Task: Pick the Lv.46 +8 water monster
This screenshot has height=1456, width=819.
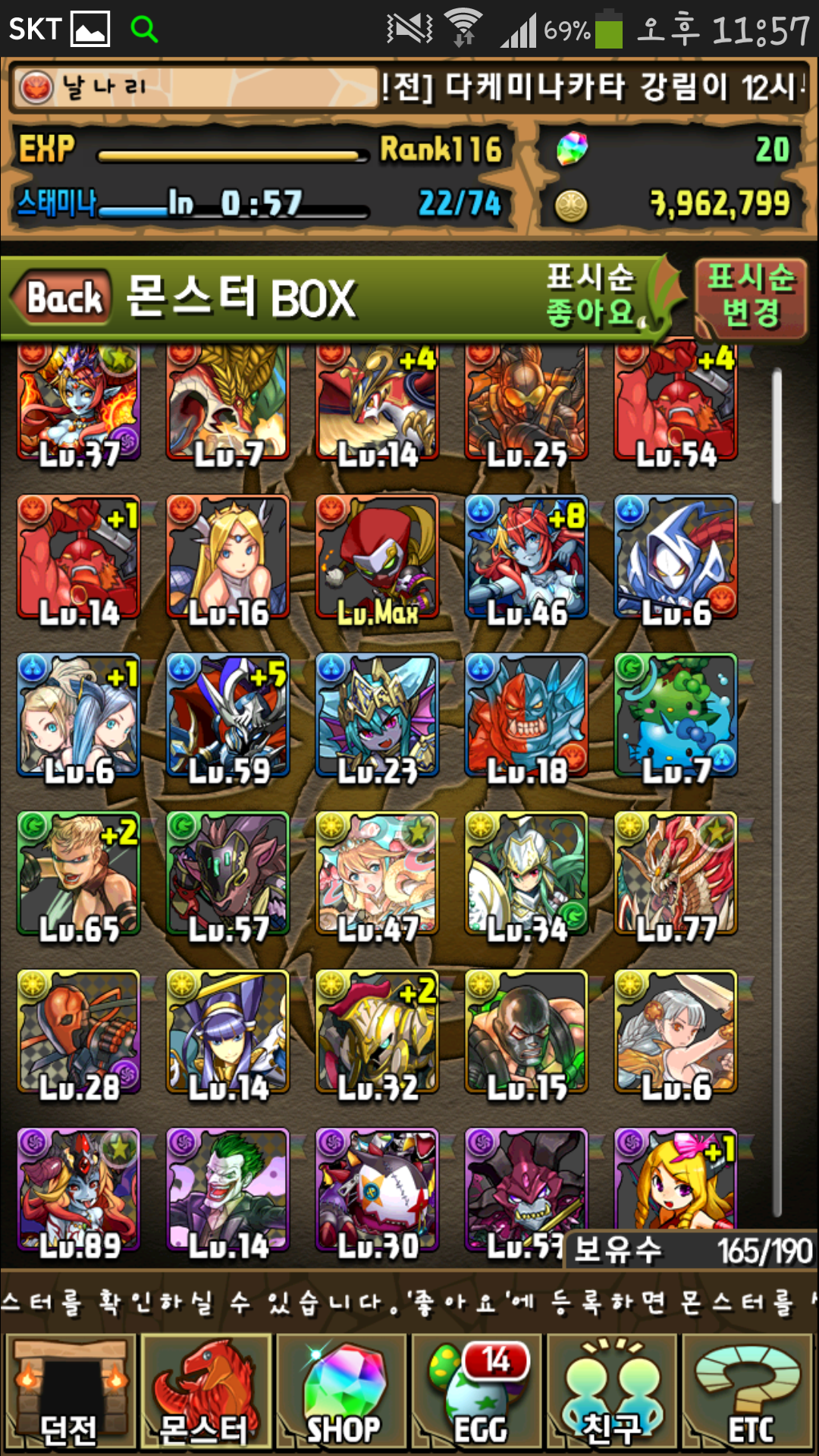Action: pyautogui.click(x=526, y=557)
